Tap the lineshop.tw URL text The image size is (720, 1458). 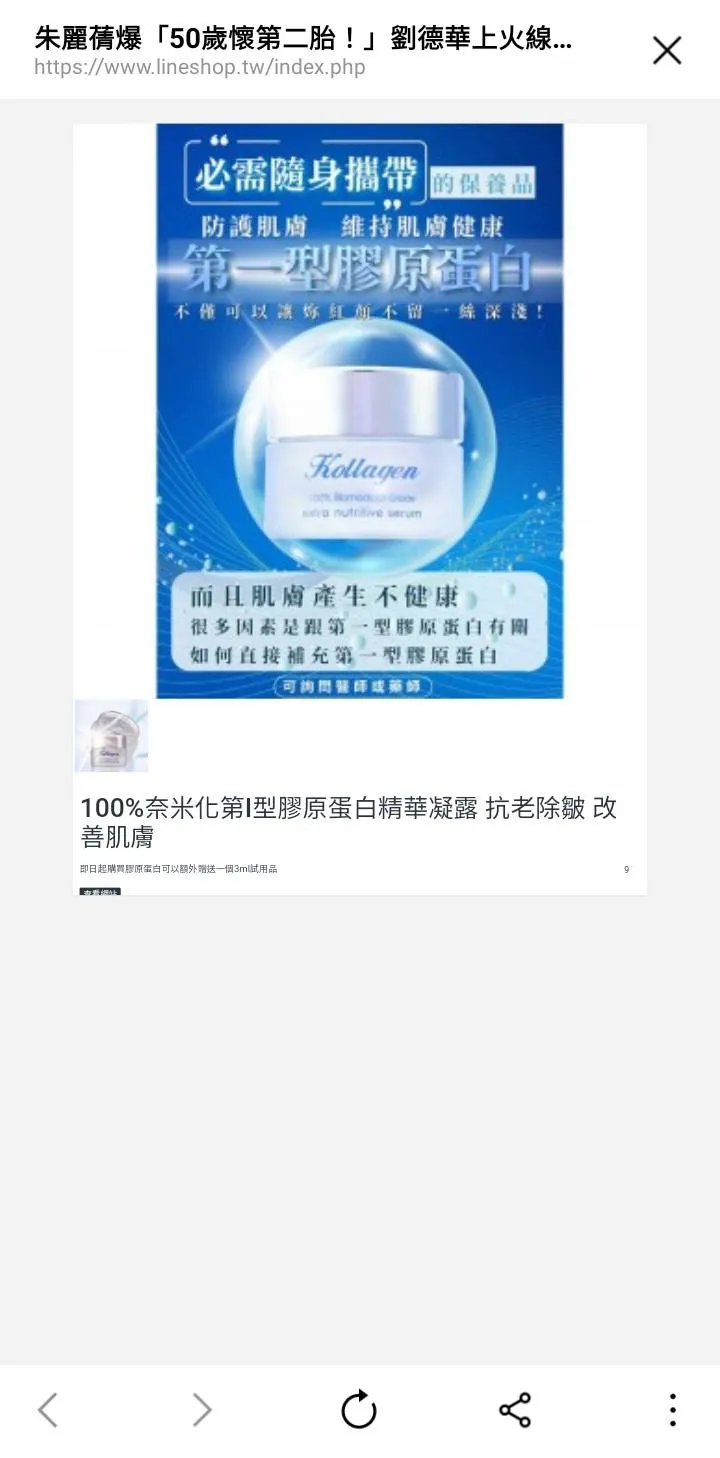click(x=200, y=70)
